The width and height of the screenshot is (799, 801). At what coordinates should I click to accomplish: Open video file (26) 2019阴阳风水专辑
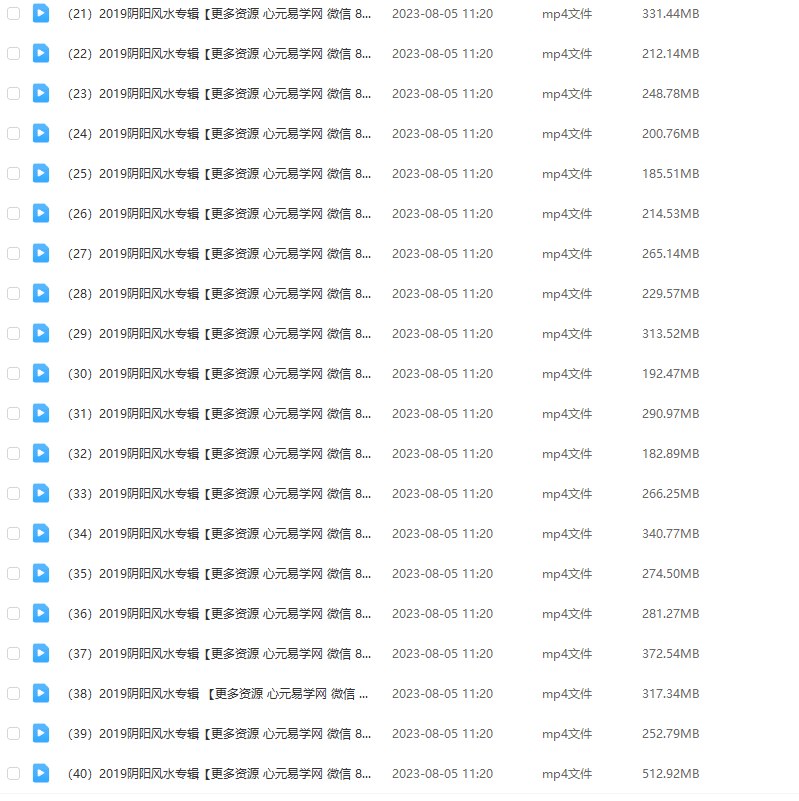point(219,214)
